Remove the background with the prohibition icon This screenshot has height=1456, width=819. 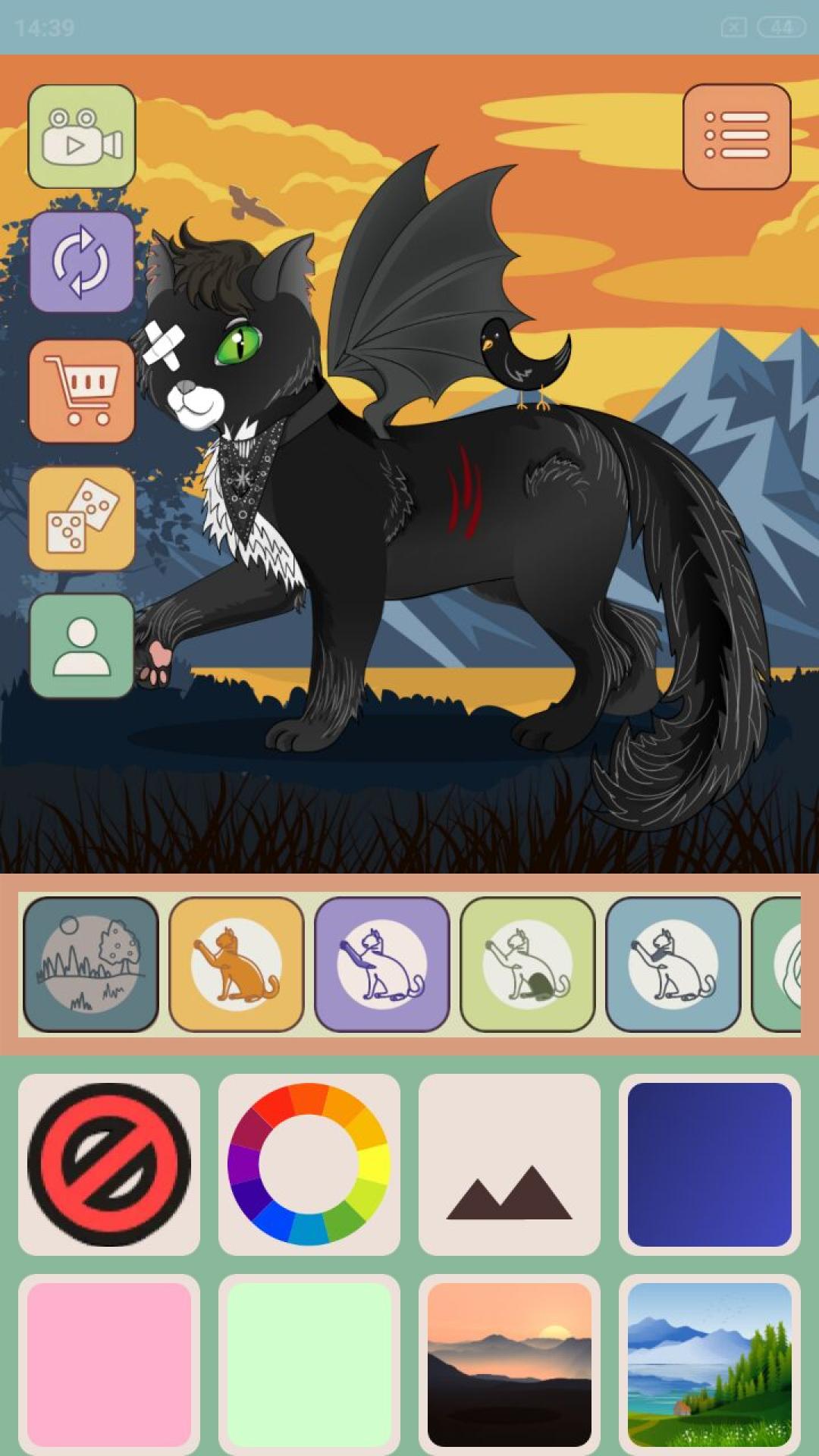pos(109,1165)
